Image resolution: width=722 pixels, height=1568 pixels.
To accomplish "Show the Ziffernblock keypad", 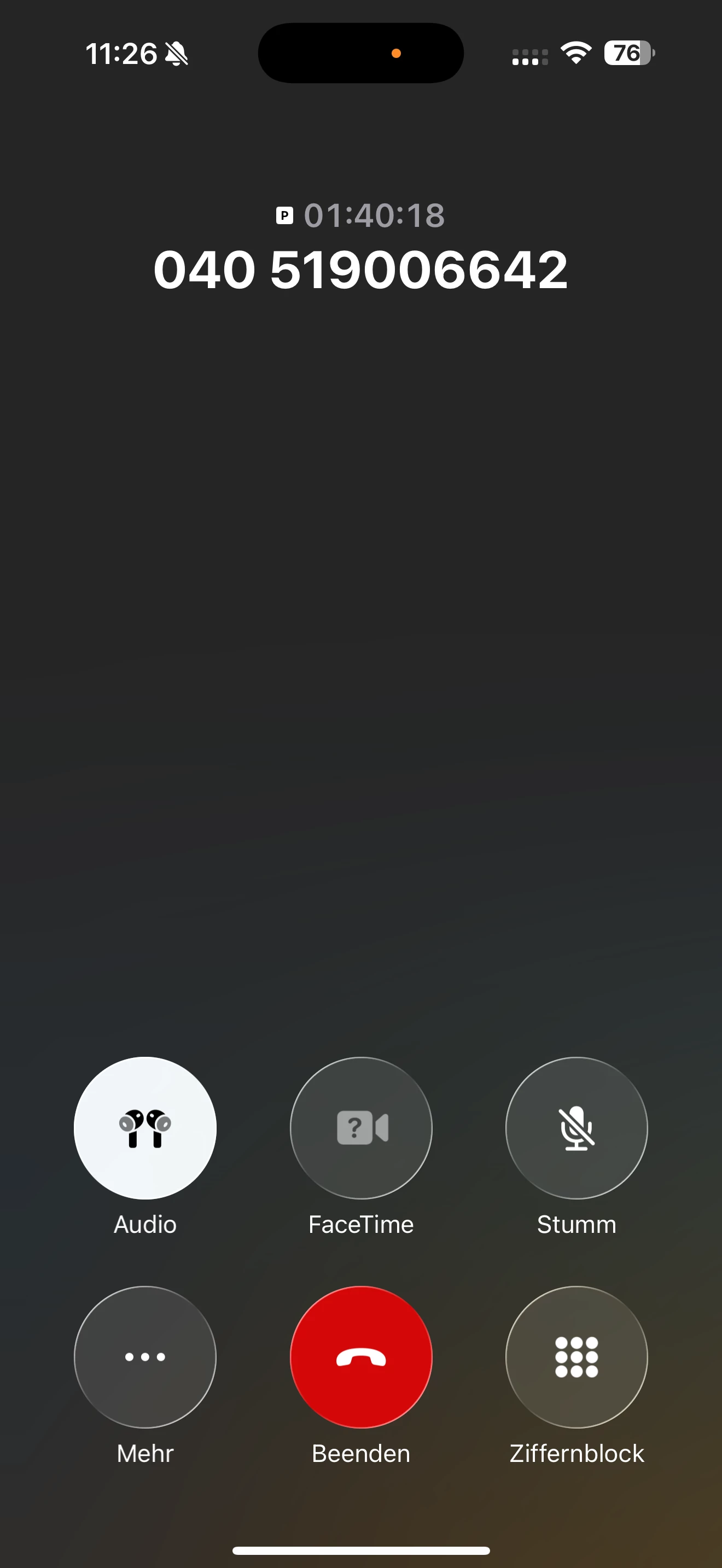I will click(x=577, y=1357).
